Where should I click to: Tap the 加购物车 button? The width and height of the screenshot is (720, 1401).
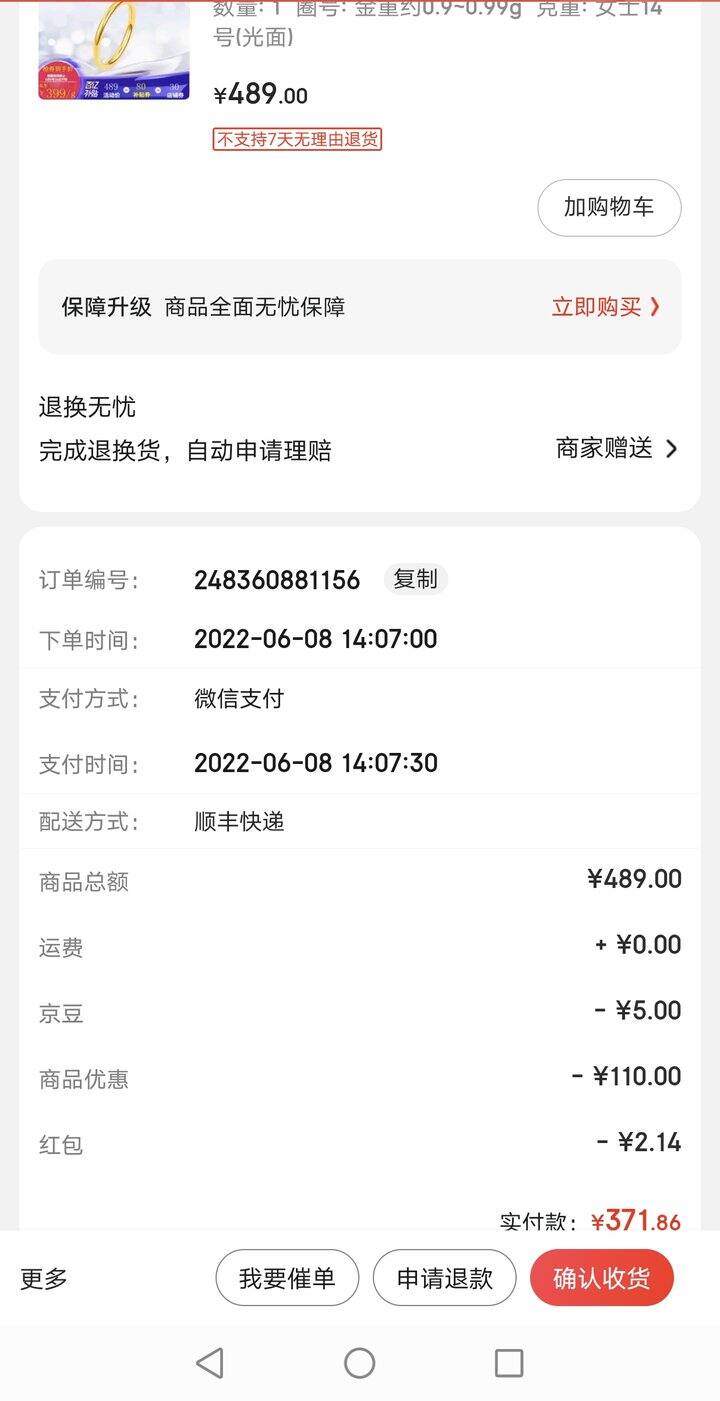[609, 208]
